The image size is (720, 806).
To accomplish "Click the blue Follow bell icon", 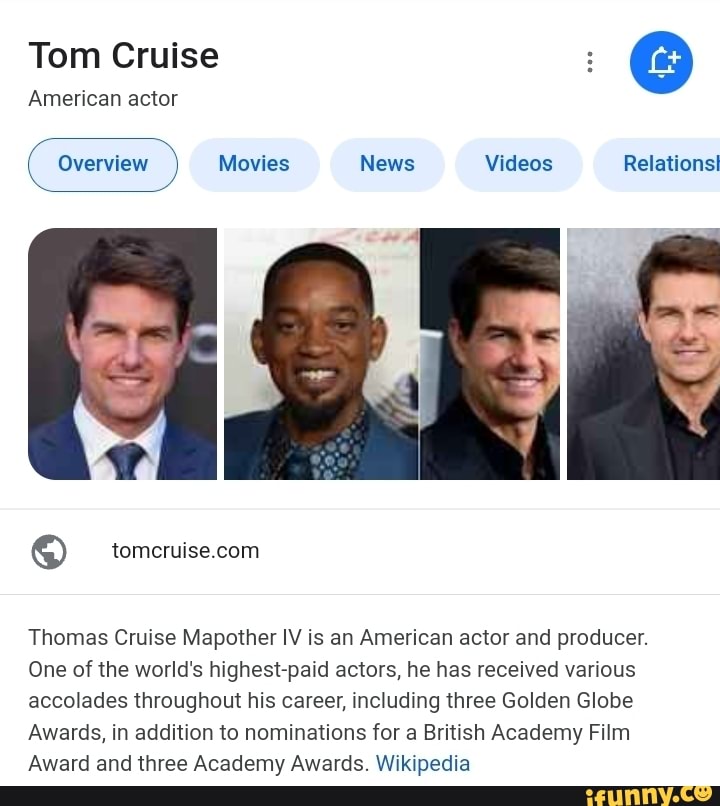I will pyautogui.click(x=661, y=62).
